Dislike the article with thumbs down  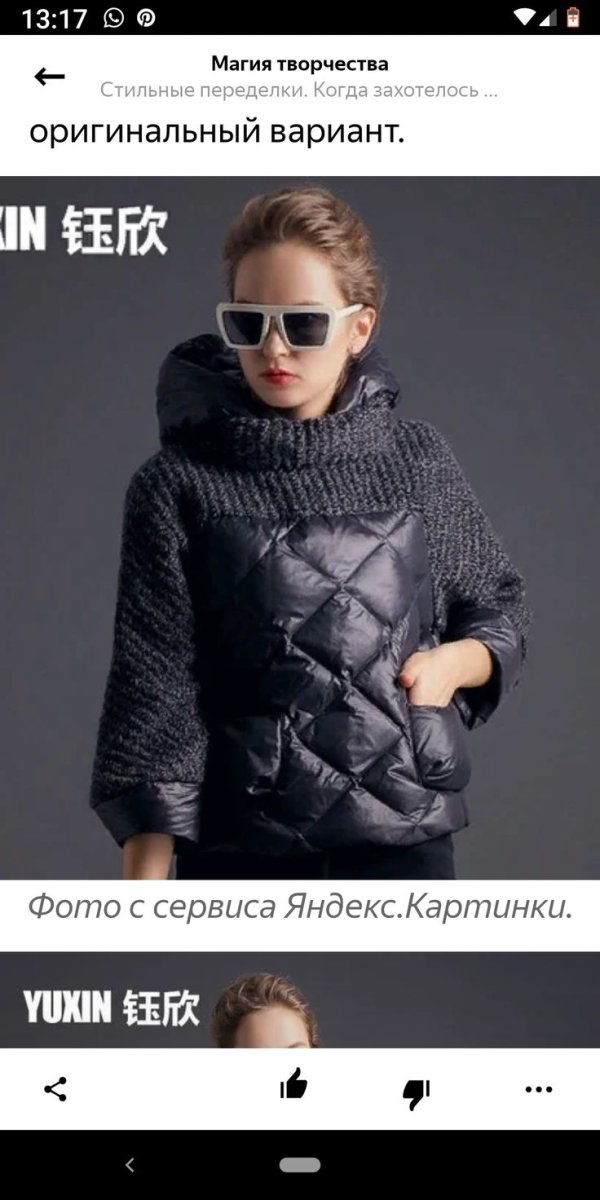(416, 1091)
